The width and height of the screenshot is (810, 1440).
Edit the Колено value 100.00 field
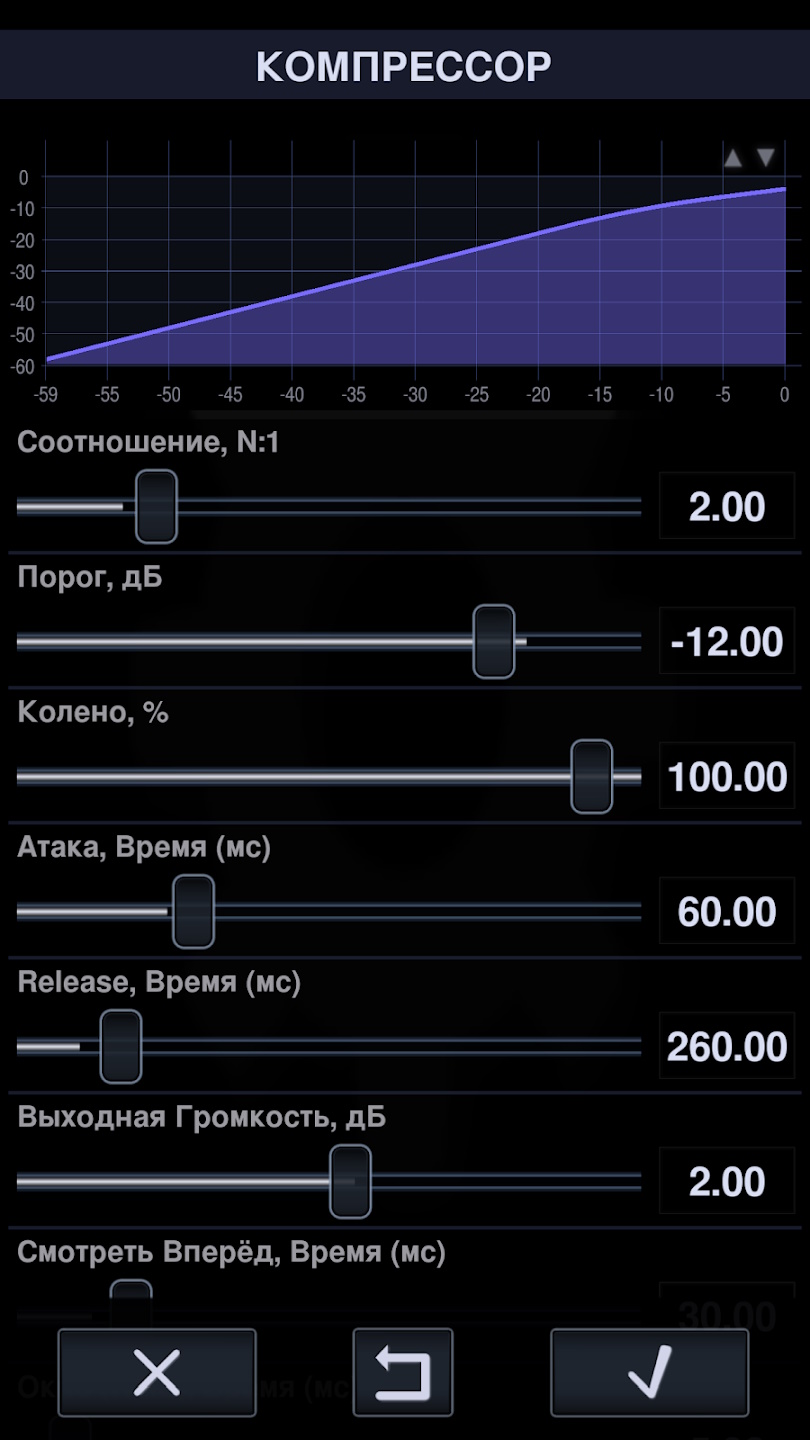(x=727, y=777)
